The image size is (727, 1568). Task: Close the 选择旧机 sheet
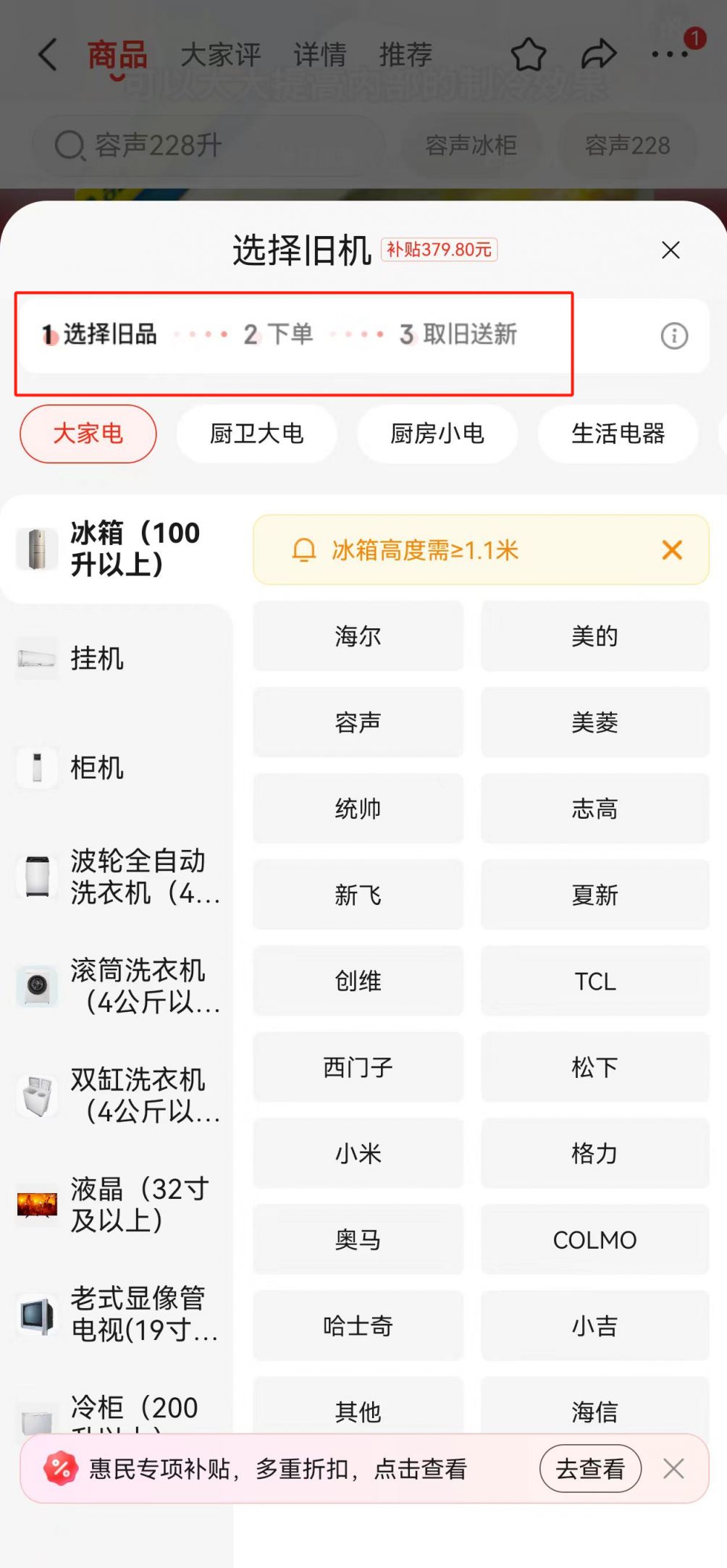coord(671,250)
